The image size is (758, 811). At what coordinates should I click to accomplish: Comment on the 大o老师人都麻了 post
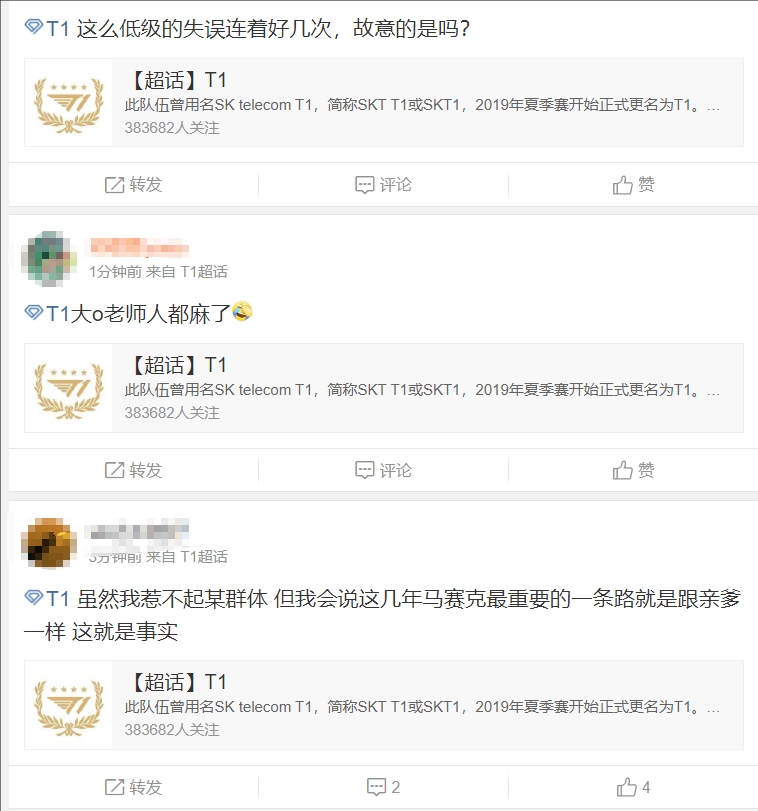[x=383, y=470]
